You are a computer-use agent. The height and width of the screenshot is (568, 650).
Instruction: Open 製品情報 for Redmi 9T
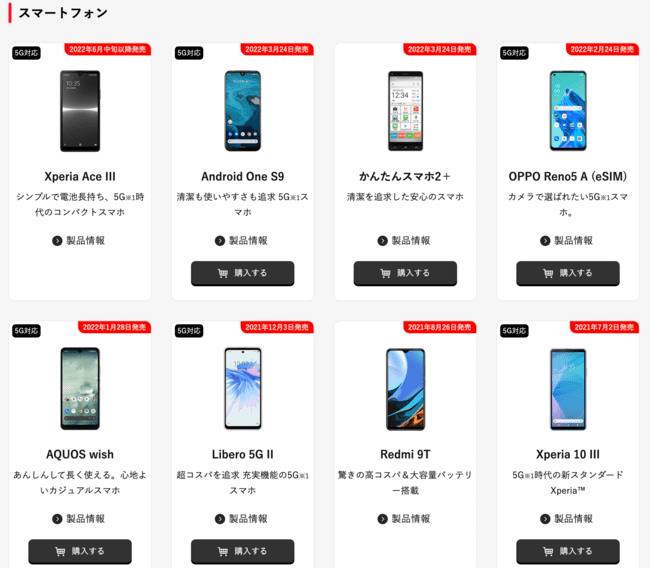405,518
